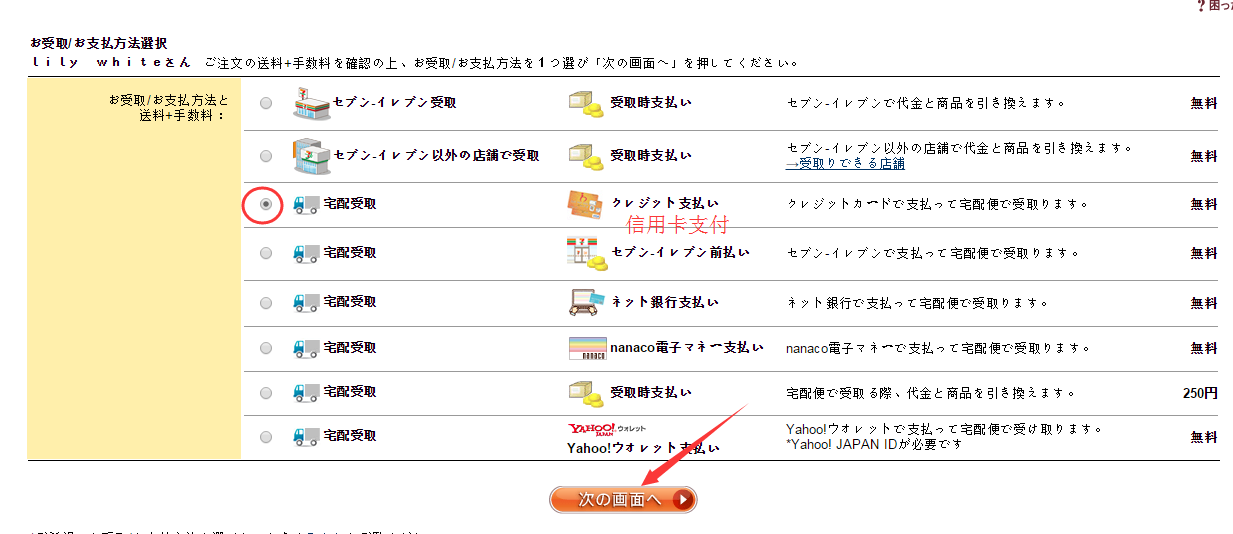
Task: Select 宅配受取 with 受取時支払い for 250円
Action: tap(265, 393)
